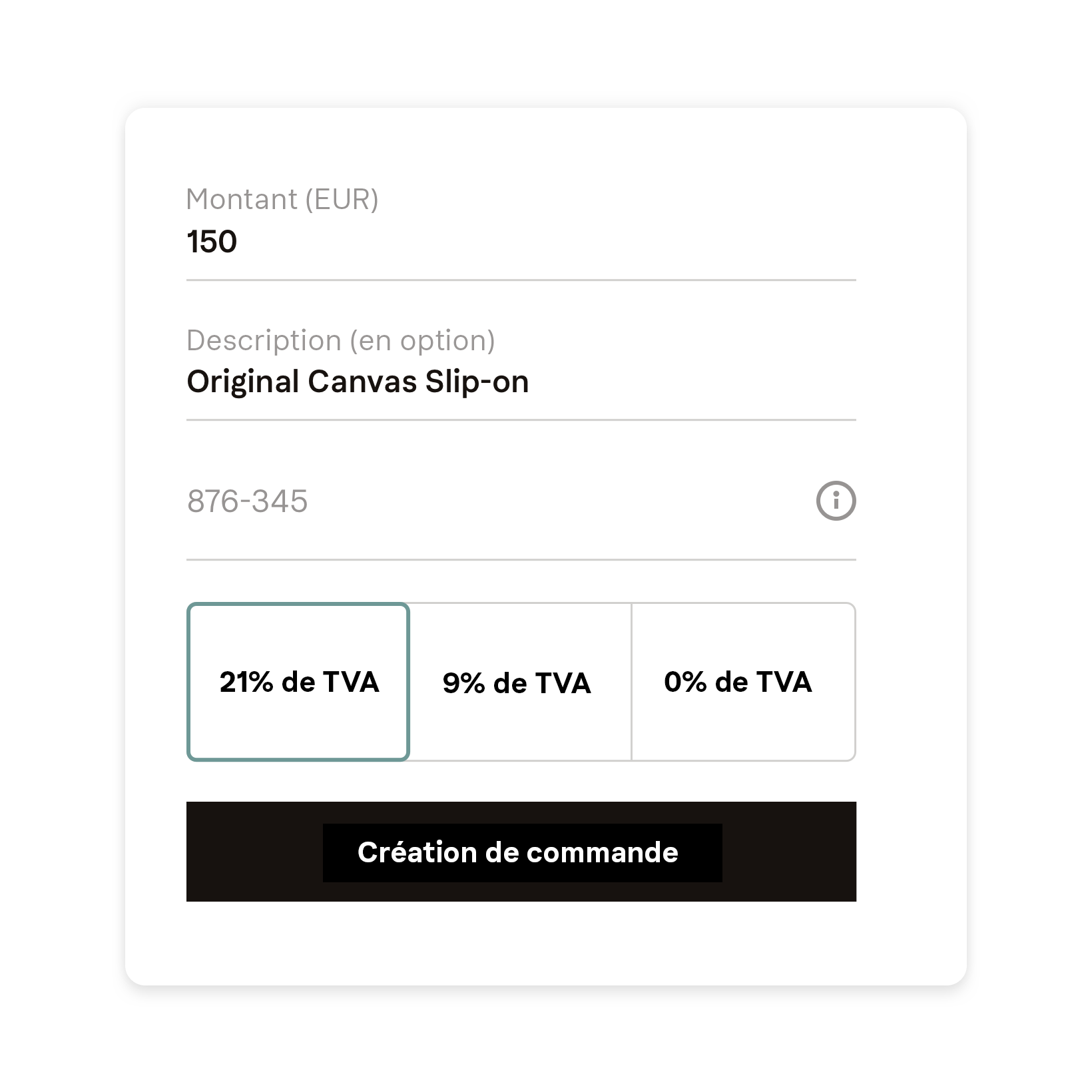The image size is (1092, 1092).
Task: Edit the Description field
Action: click(519, 382)
